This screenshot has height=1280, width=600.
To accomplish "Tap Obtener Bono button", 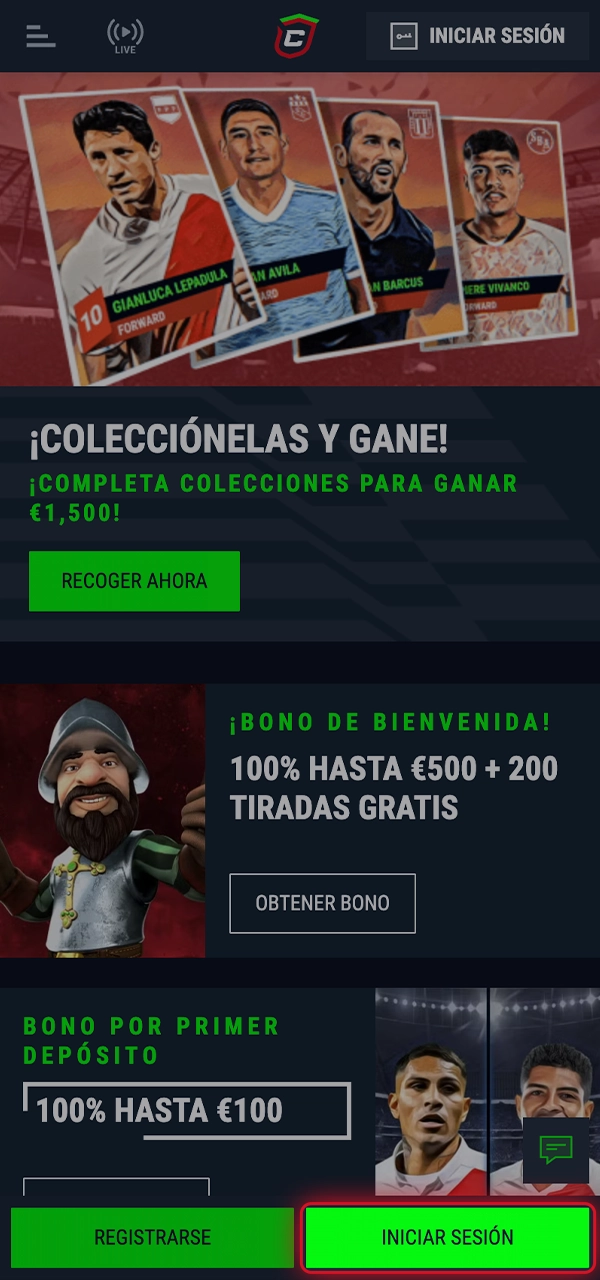I will click(322, 903).
